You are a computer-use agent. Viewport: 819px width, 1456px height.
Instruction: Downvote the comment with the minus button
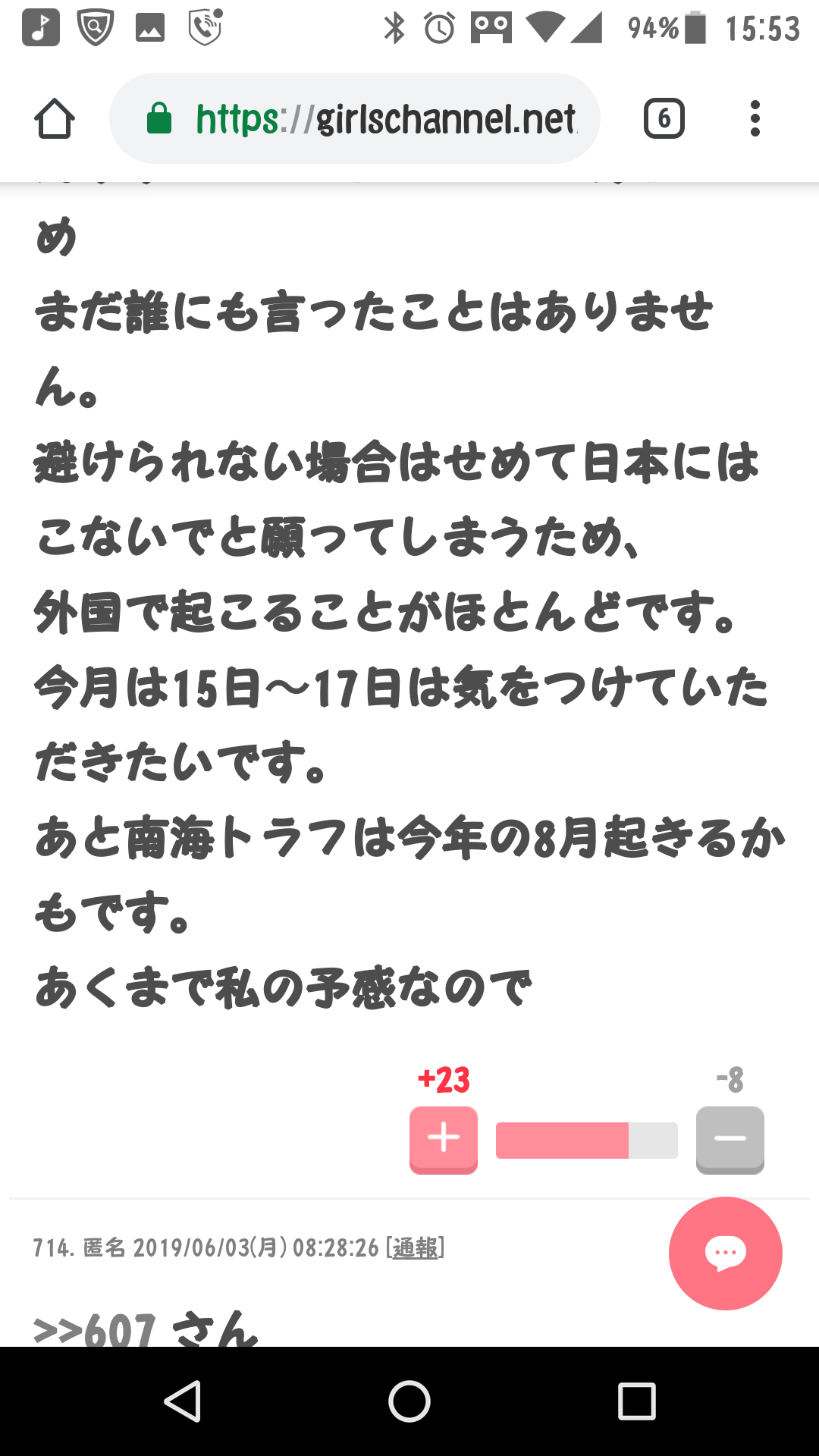coord(730,1140)
